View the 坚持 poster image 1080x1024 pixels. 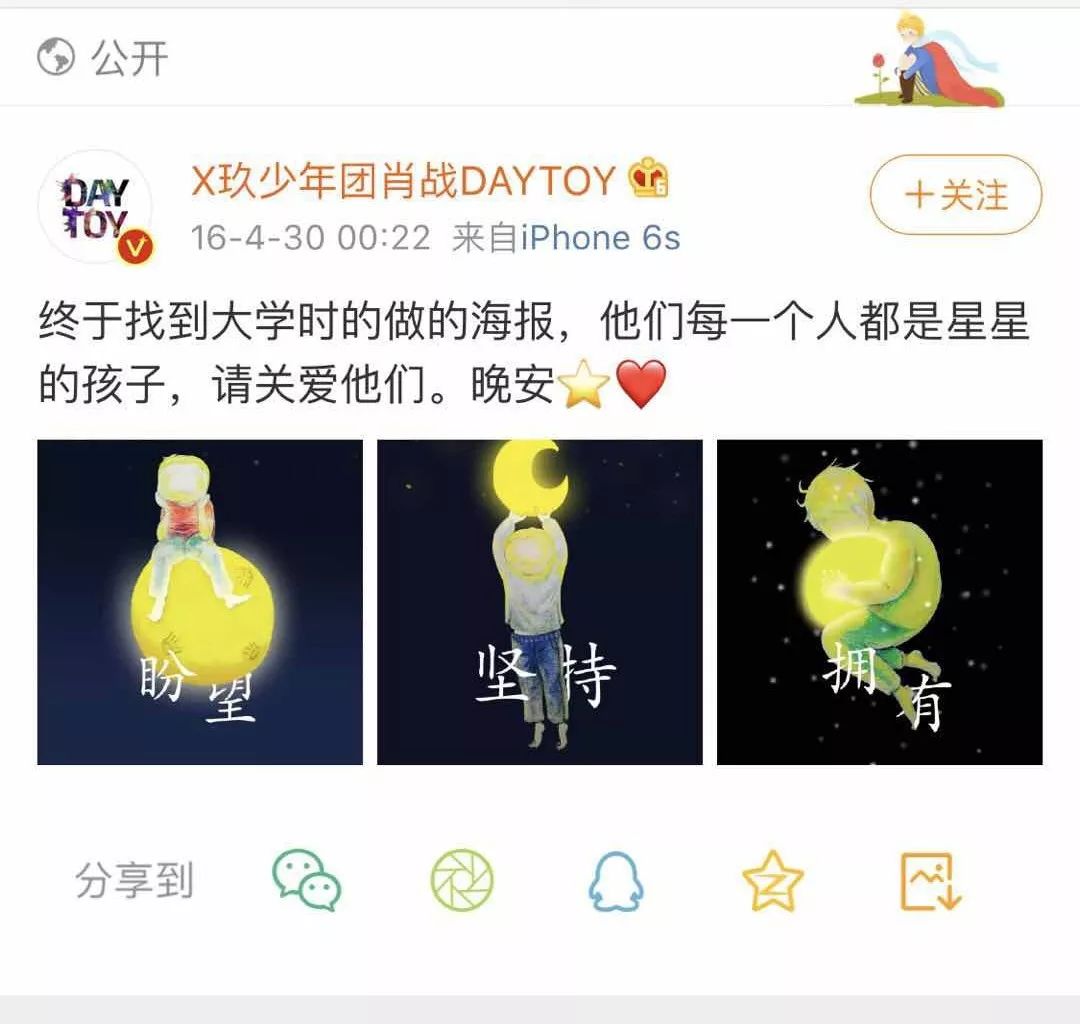[540, 602]
